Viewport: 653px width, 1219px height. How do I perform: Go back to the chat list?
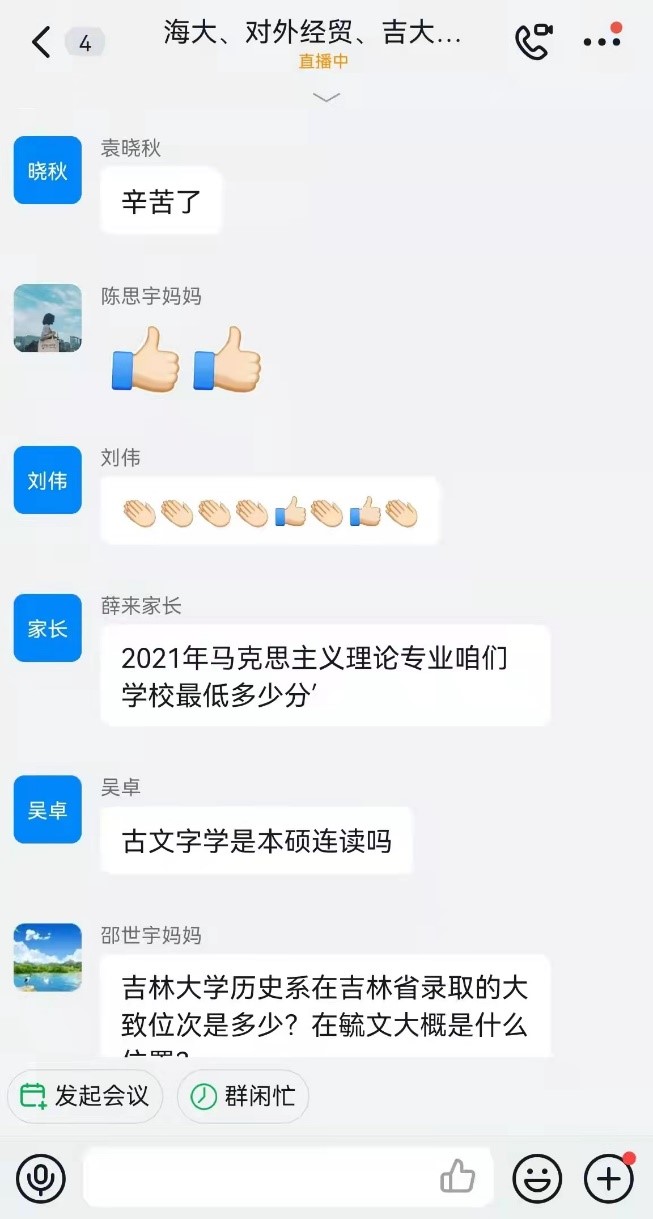(41, 43)
